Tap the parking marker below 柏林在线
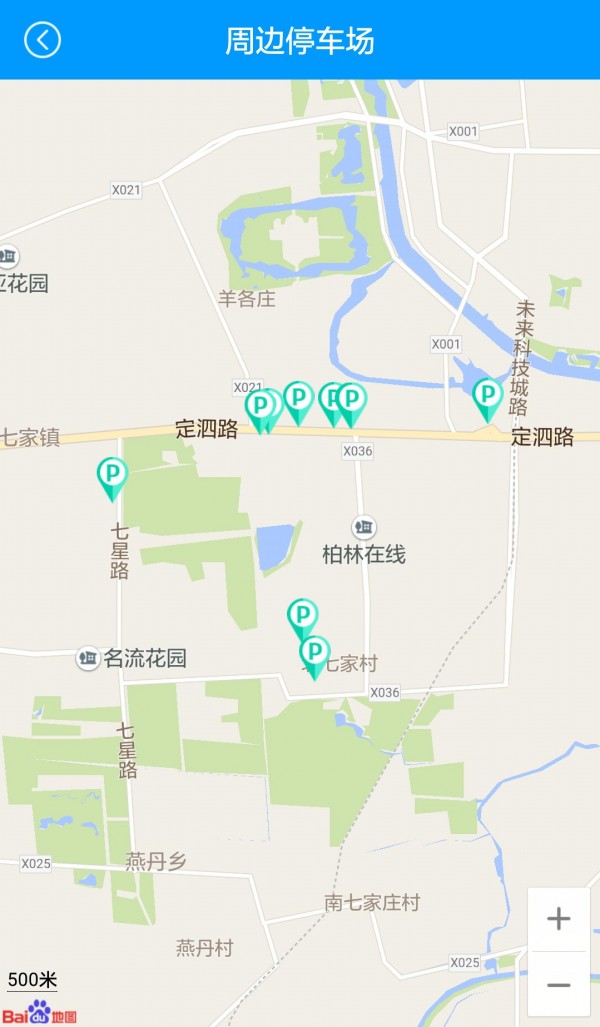Screen dimensions: 600x1027 [x=301, y=614]
